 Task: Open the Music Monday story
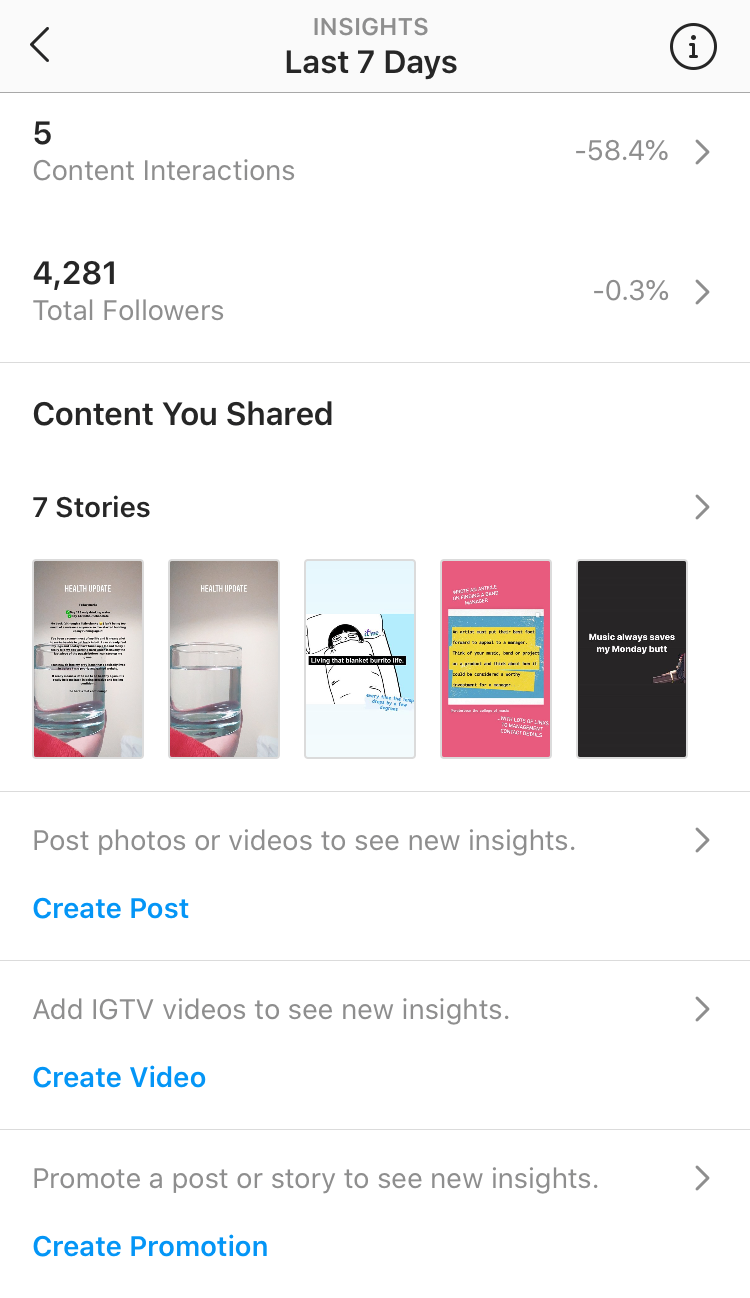[x=632, y=659]
